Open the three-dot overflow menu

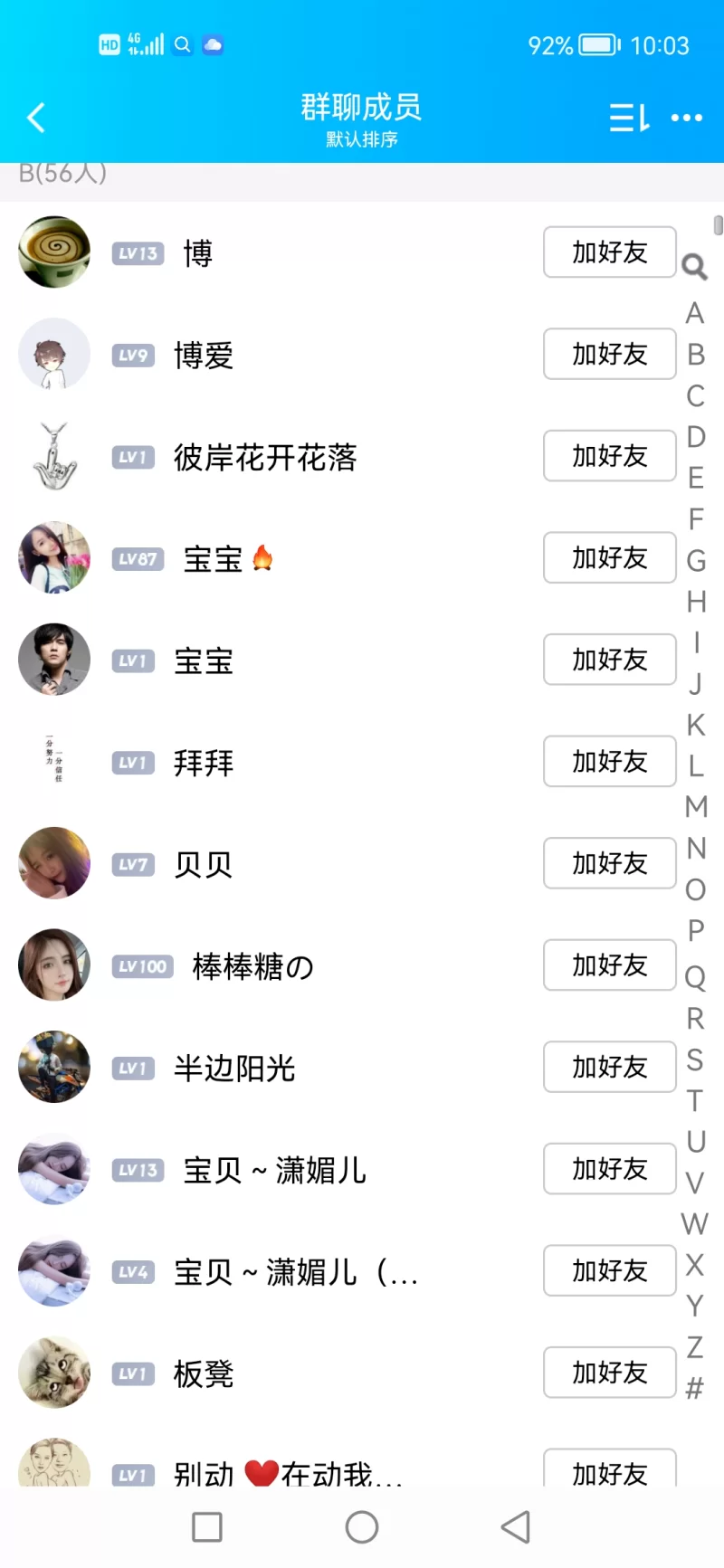click(x=687, y=118)
